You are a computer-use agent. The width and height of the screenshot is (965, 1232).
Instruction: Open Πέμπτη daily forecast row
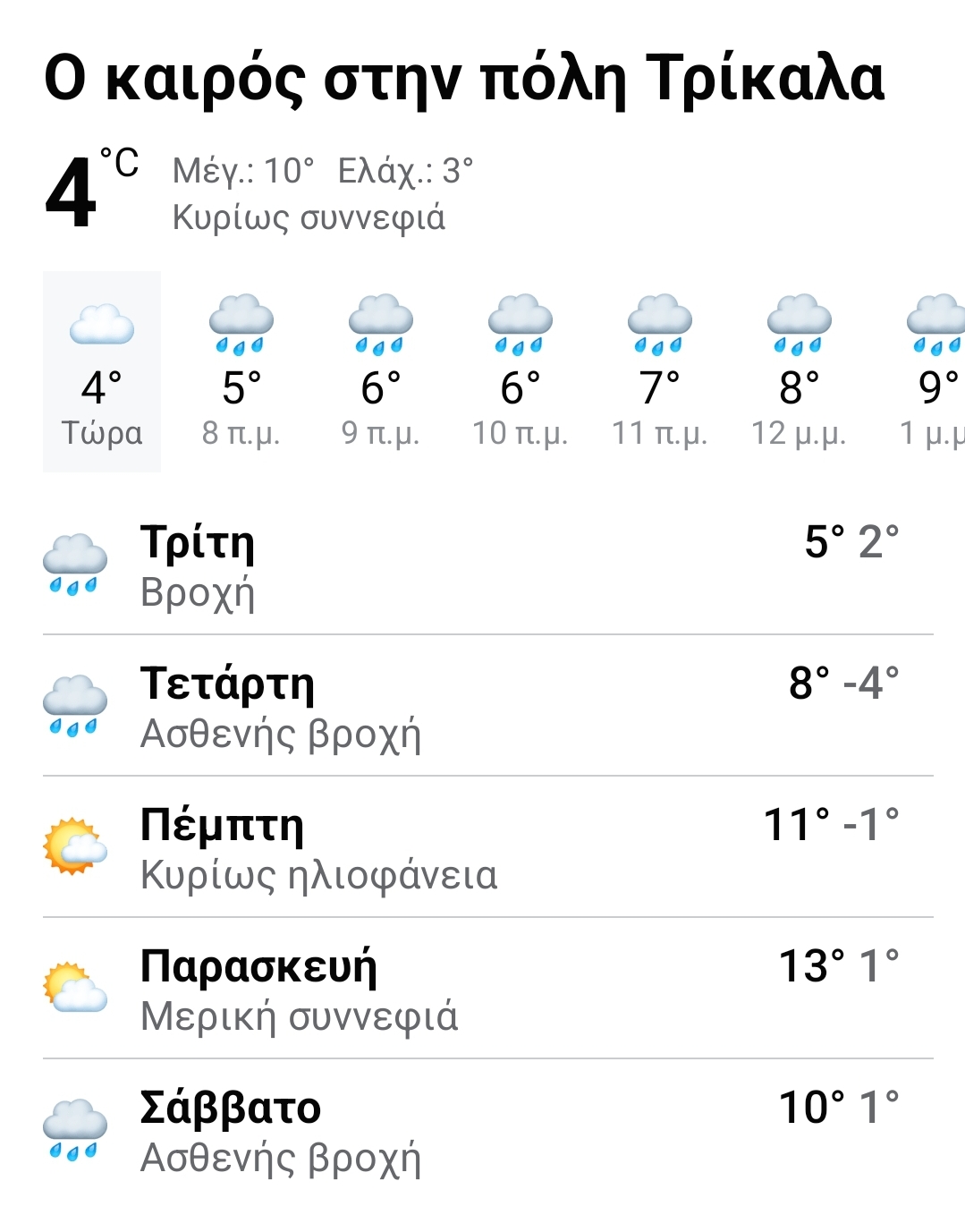tap(487, 848)
